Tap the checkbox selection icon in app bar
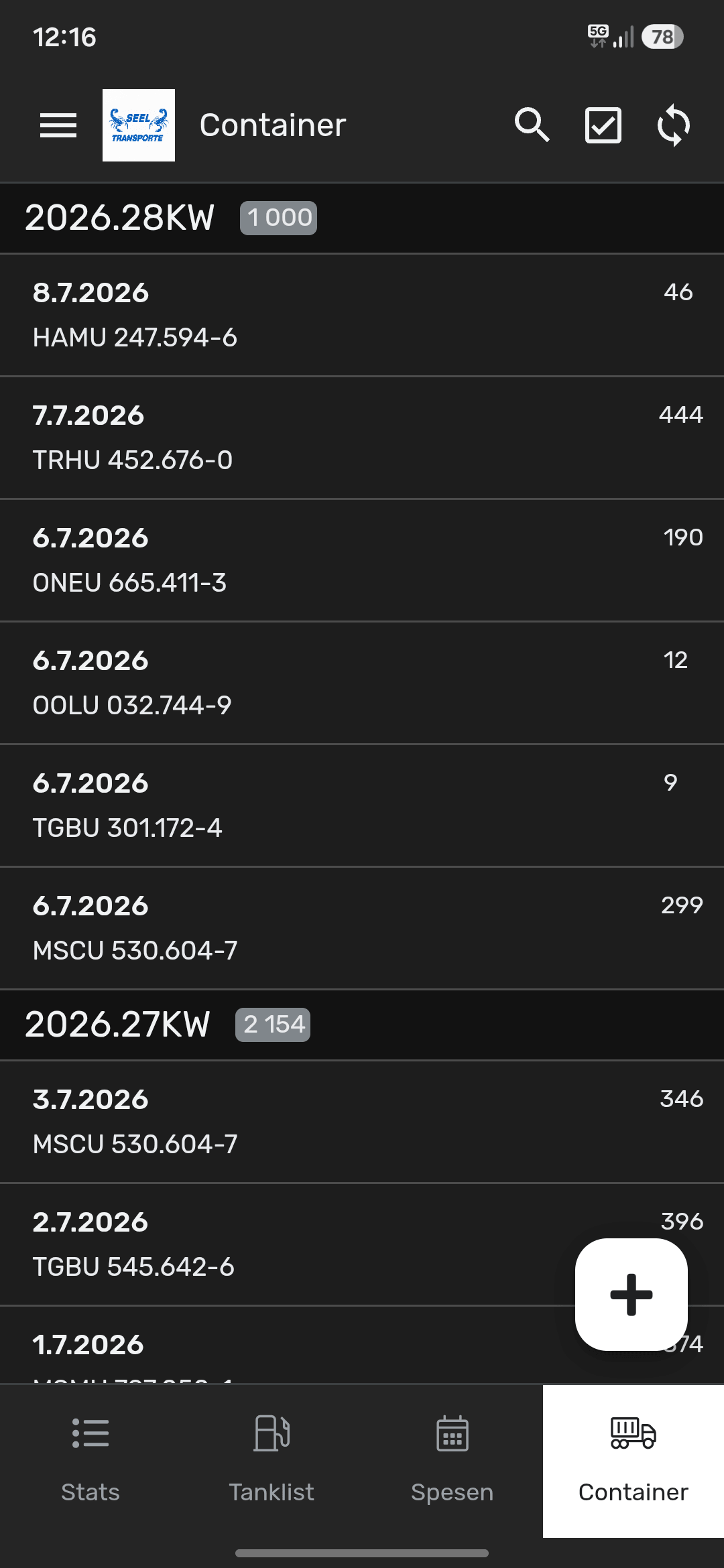Screen dimensions: 724x1568 [603, 125]
